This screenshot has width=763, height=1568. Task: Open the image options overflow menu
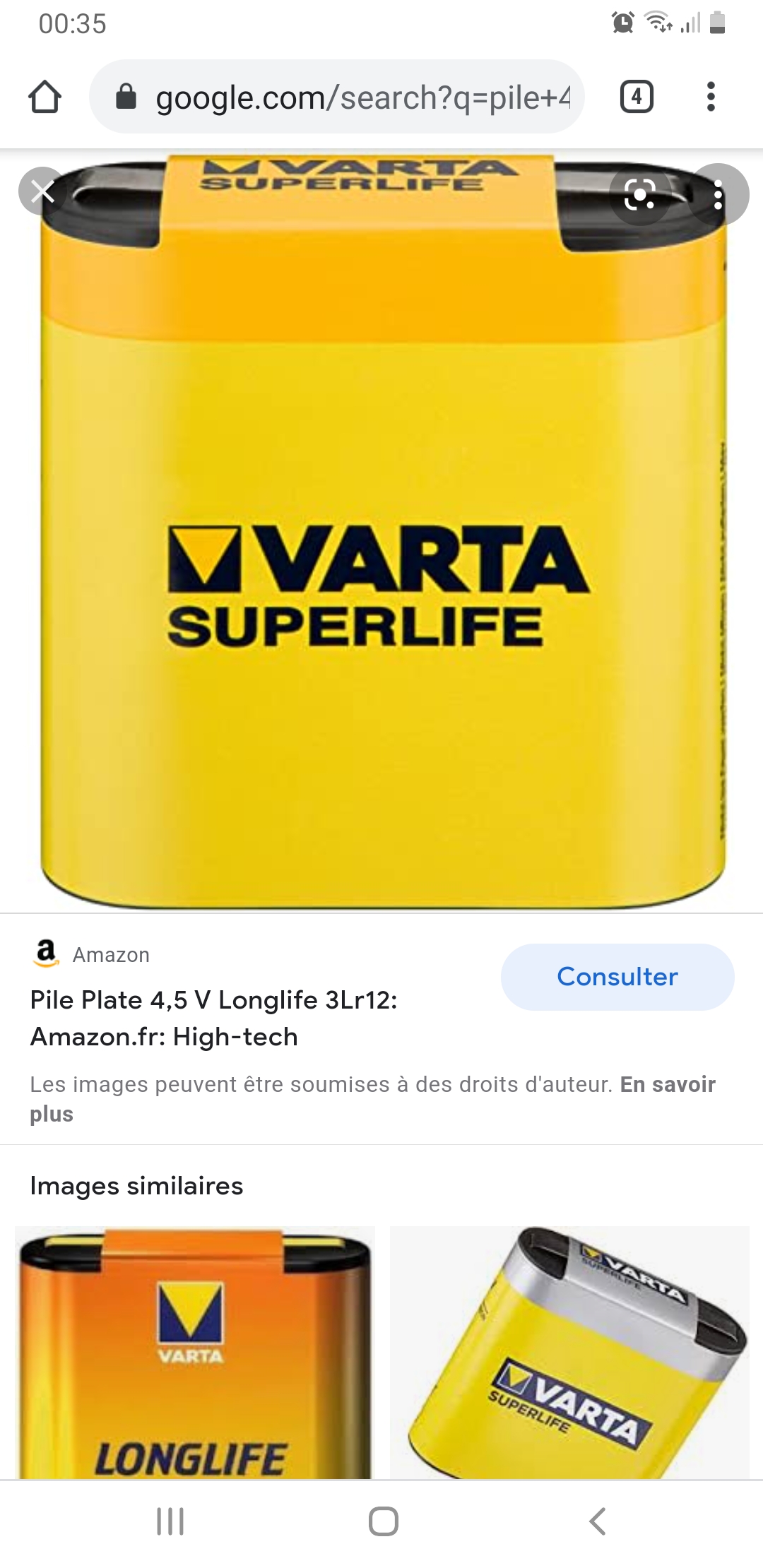pos(718,195)
